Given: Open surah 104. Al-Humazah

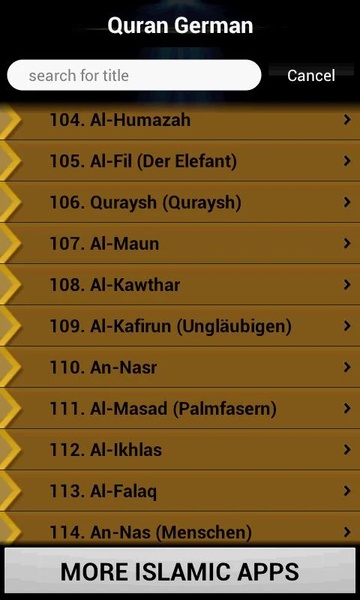Looking at the screenshot, I should tap(180, 120).
